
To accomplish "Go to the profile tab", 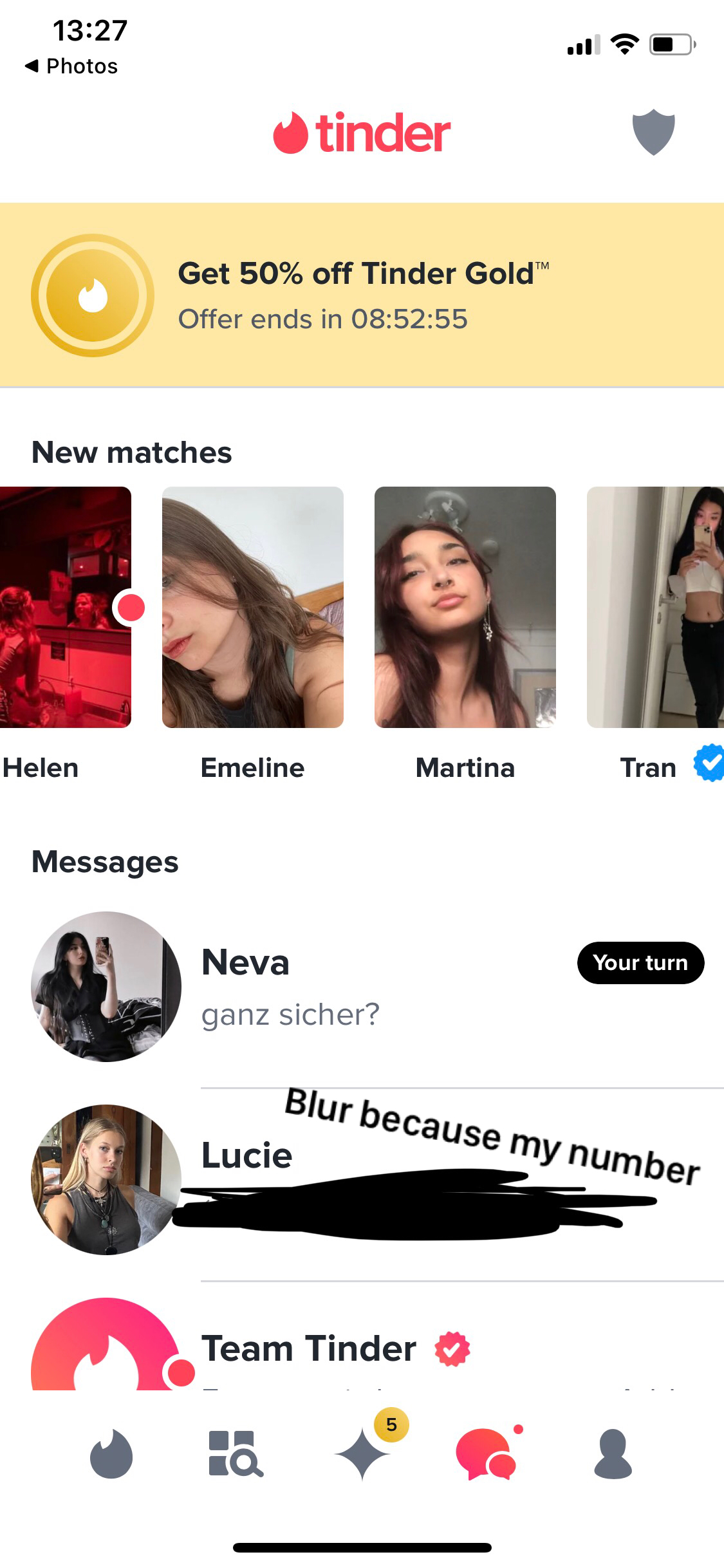I will click(613, 1454).
